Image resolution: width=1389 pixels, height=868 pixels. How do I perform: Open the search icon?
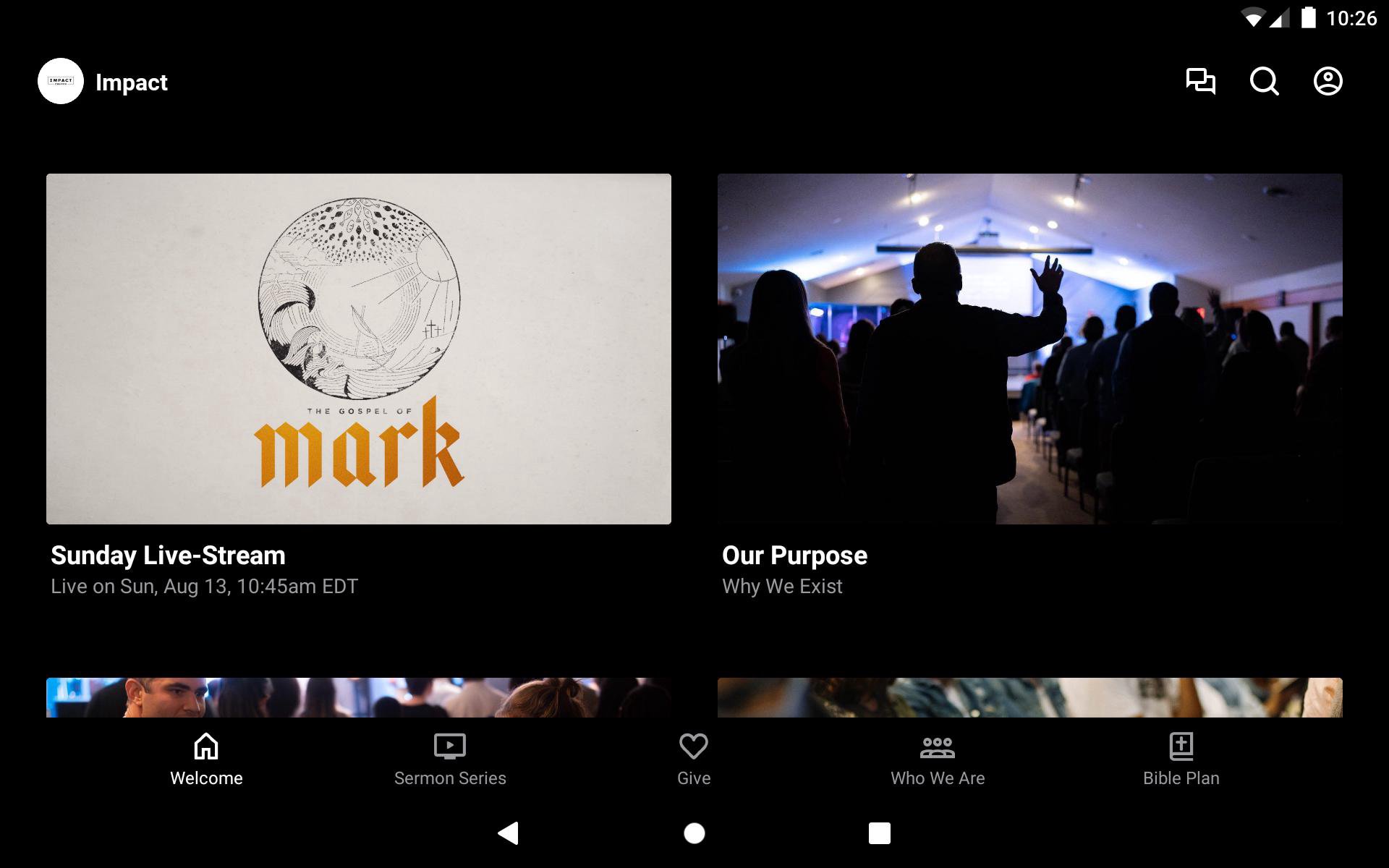tap(1264, 81)
